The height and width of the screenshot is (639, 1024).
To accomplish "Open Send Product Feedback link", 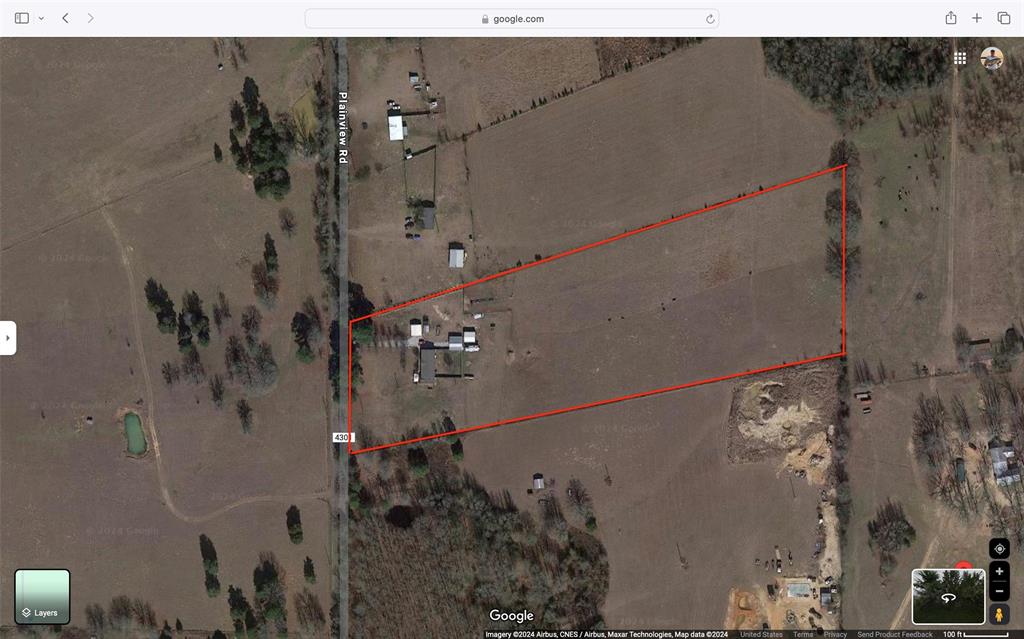I will pos(895,634).
